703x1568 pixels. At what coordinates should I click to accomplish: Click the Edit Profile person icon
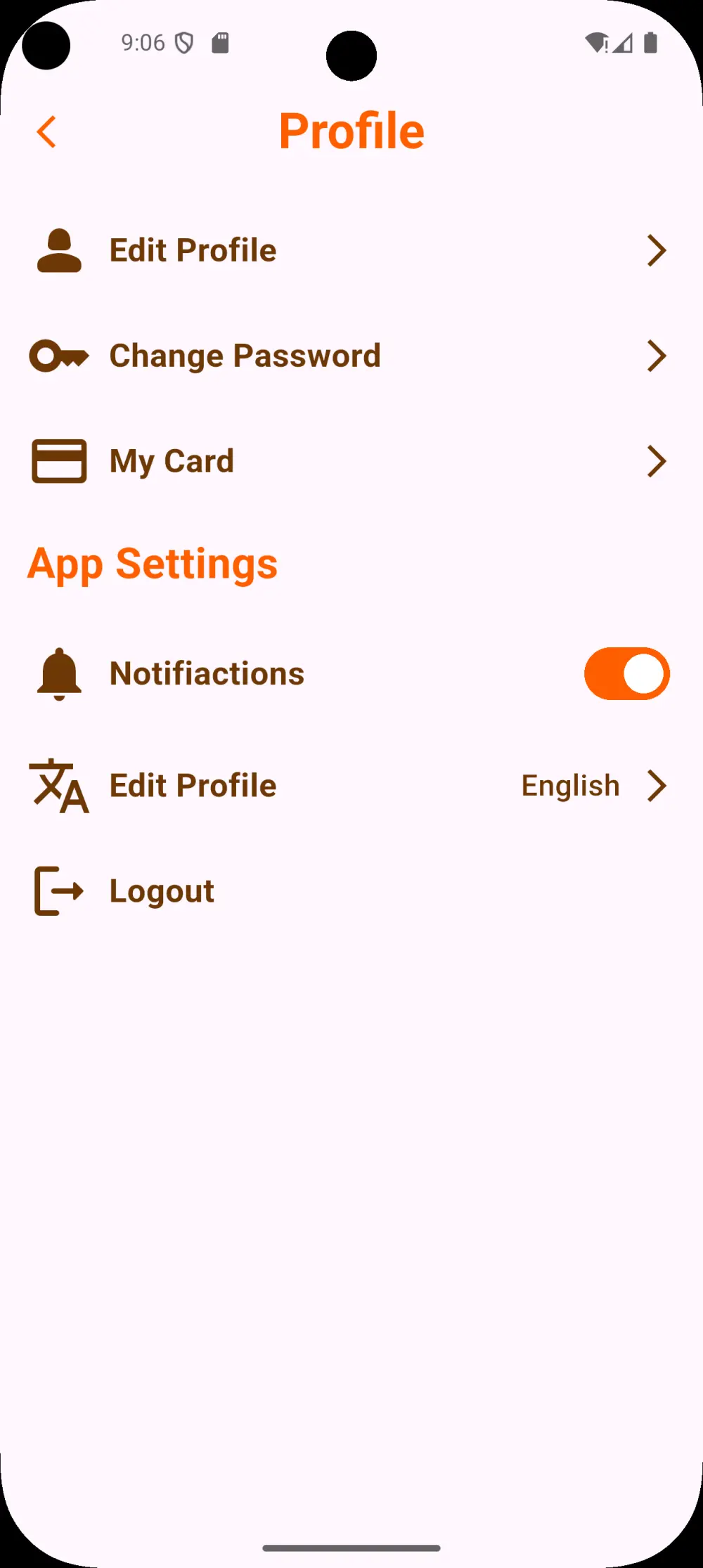[x=59, y=250]
